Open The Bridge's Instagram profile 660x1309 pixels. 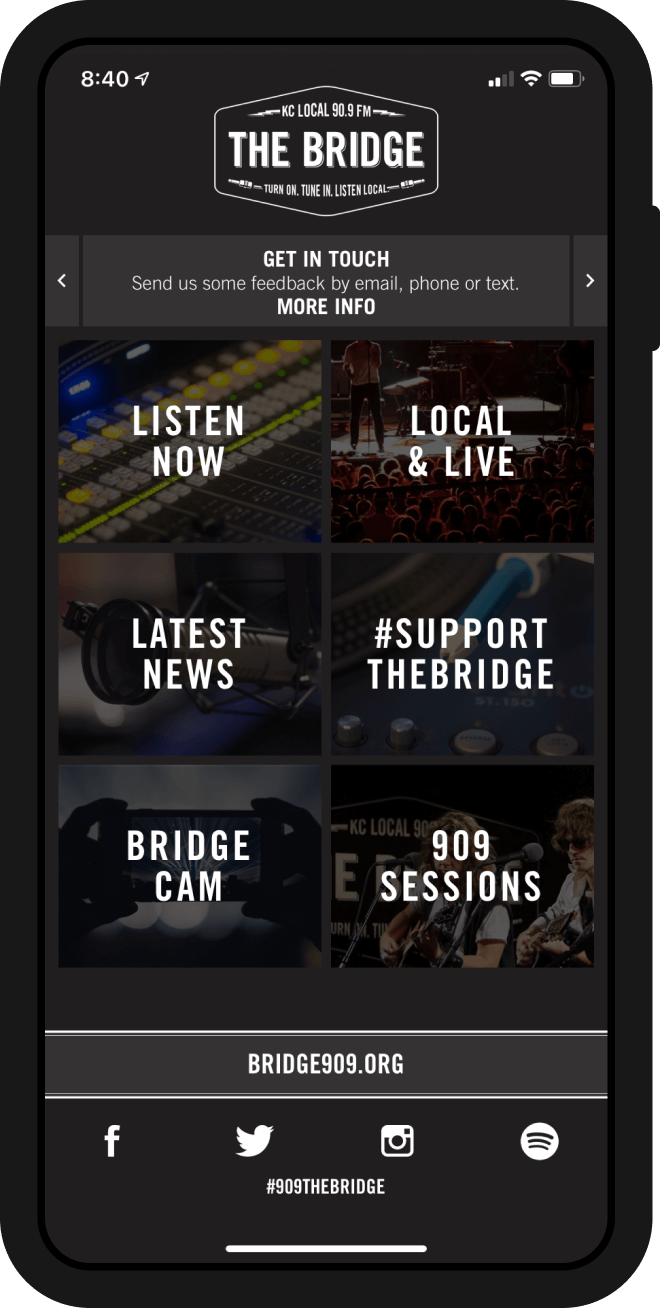click(397, 1141)
